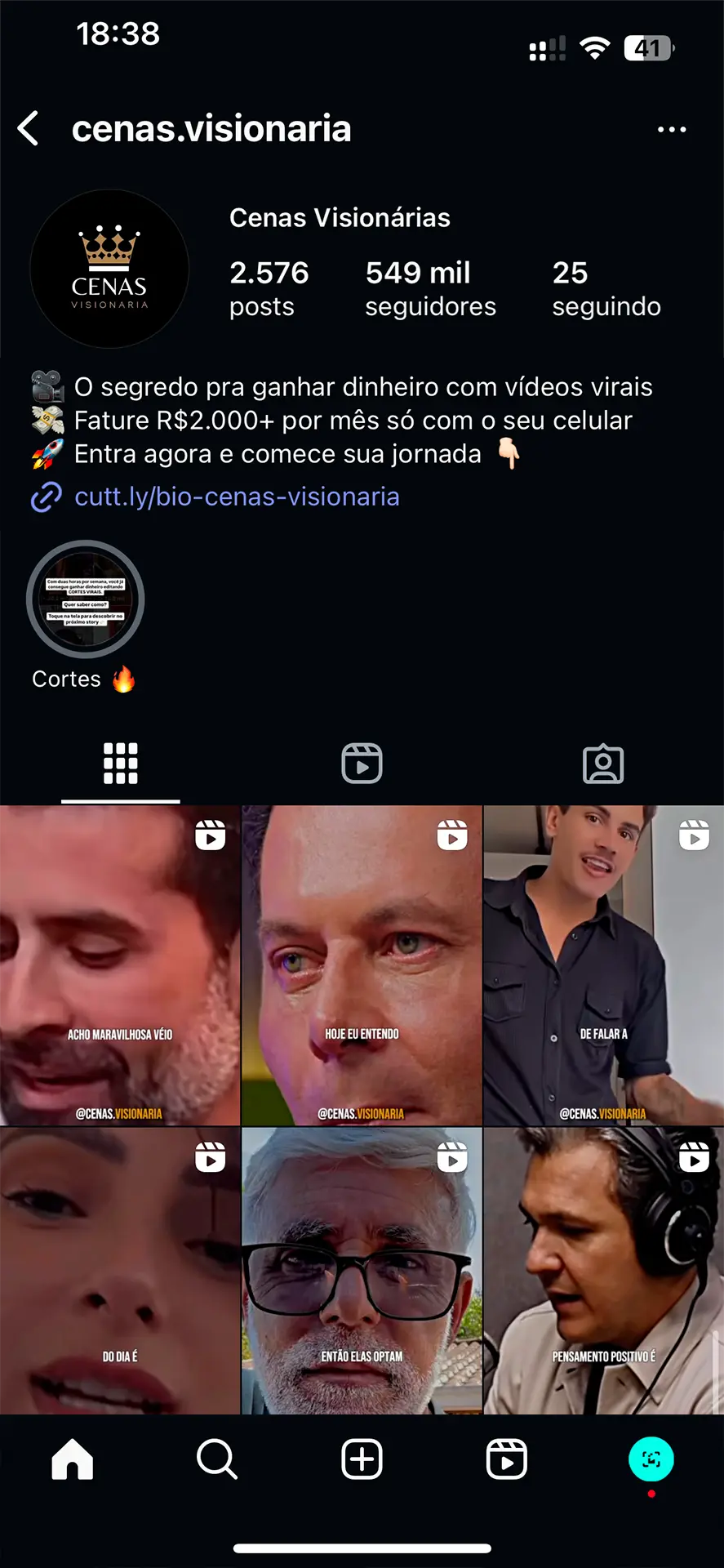Open the reel captioned DO DIA É
This screenshot has width=724, height=1568.
[x=120, y=1271]
